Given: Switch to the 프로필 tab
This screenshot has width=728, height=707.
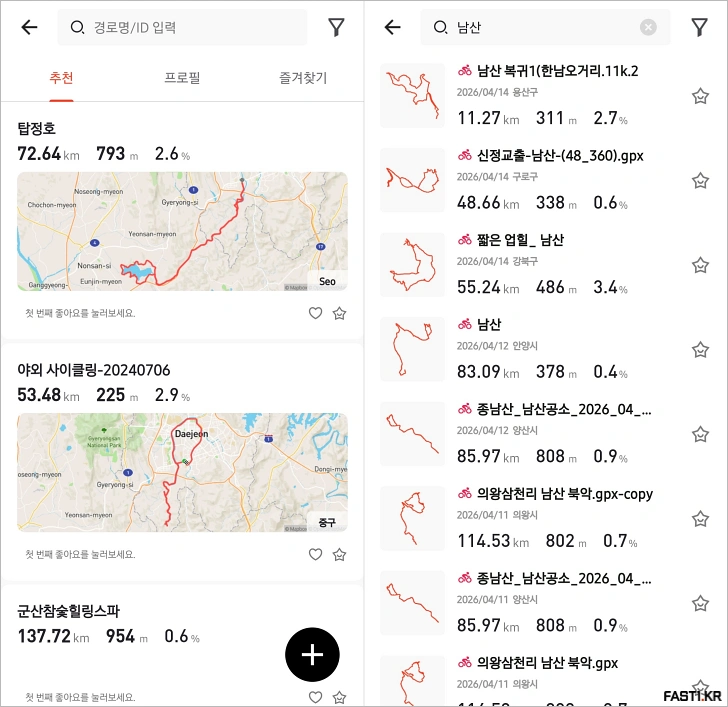Looking at the screenshot, I should [x=182, y=78].
